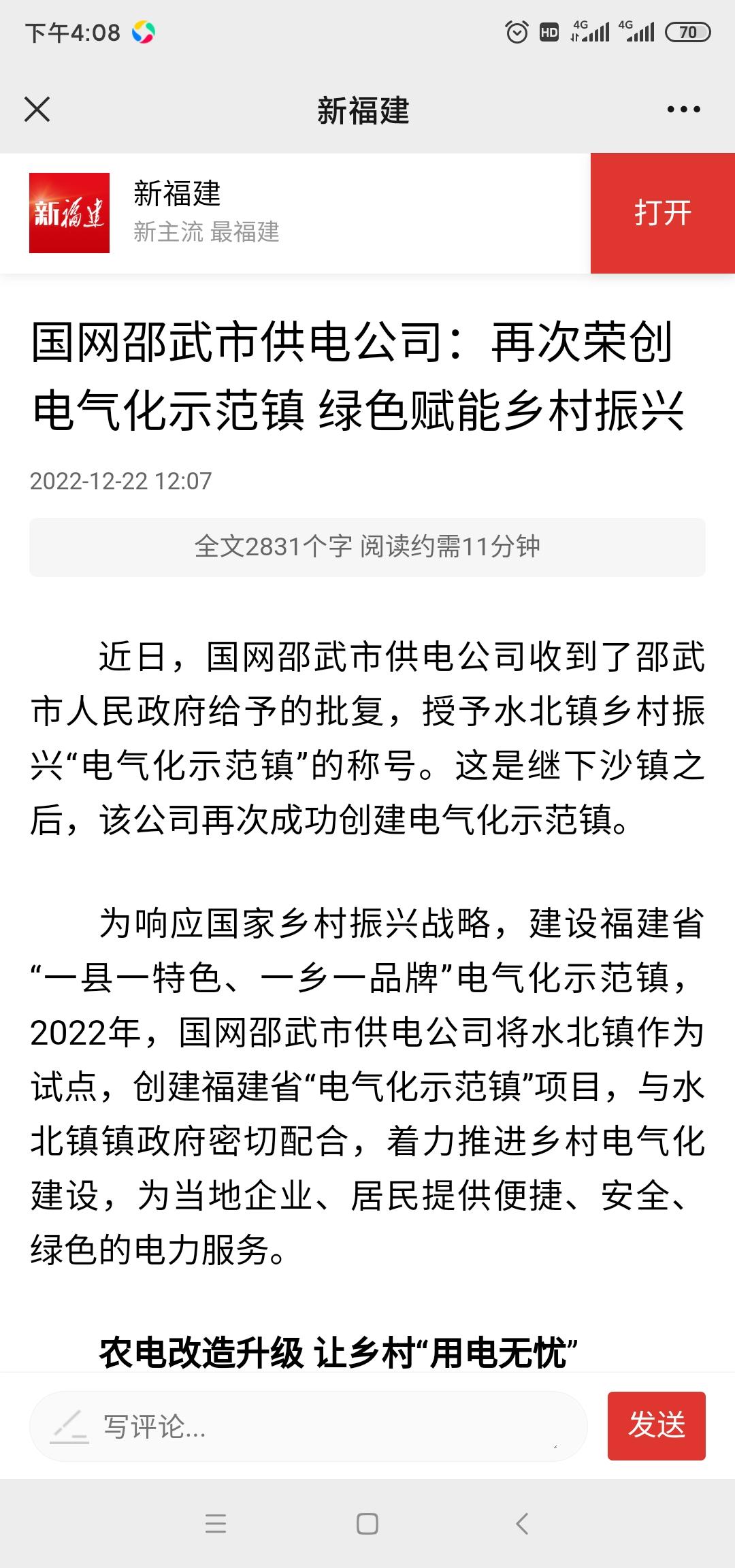Go back using the system back button

pyautogui.click(x=522, y=1523)
